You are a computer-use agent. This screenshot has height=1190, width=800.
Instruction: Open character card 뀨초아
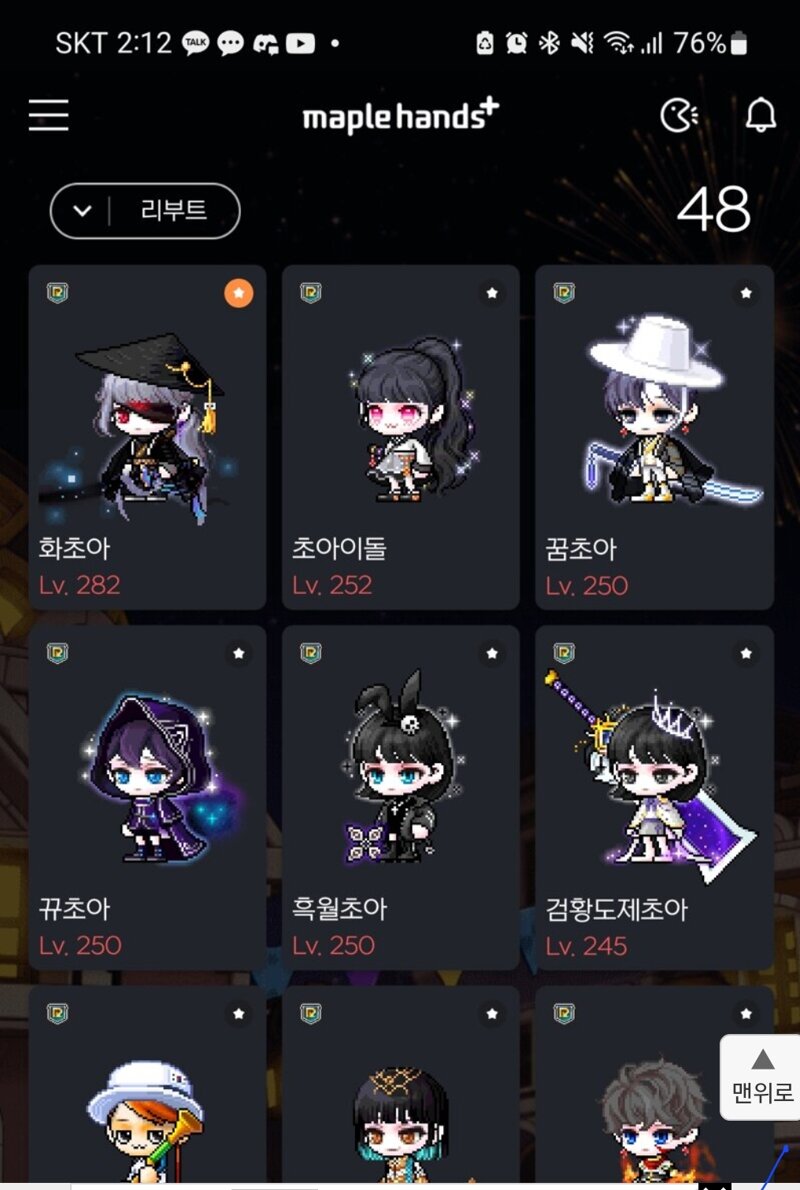click(147, 798)
